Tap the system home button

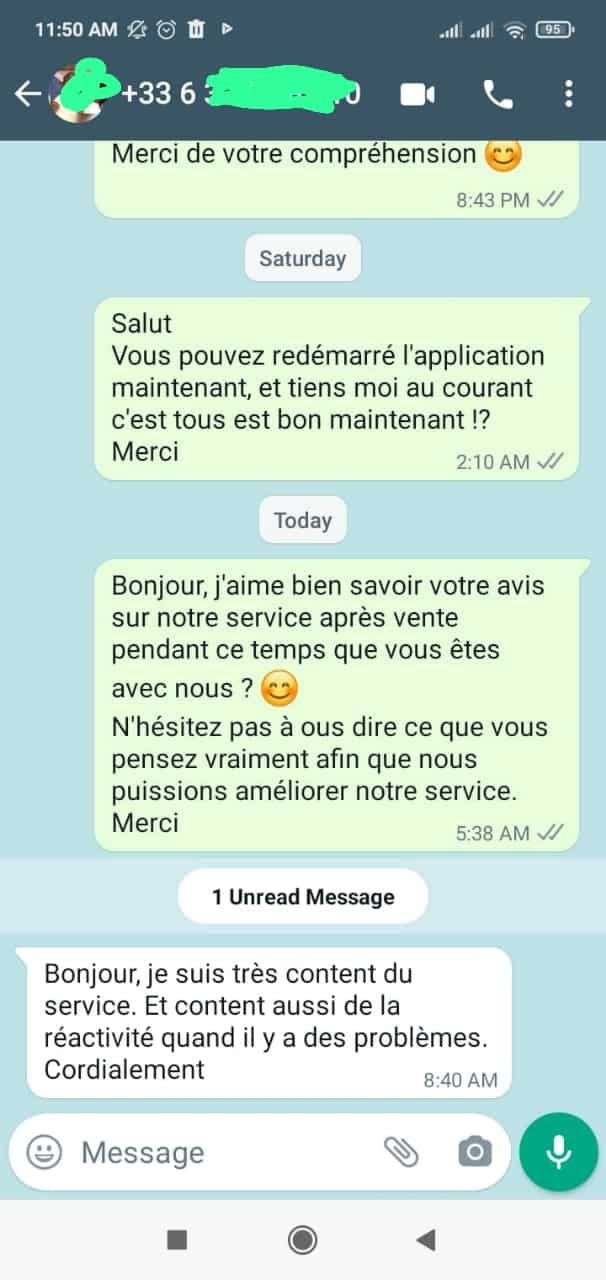point(302,1240)
